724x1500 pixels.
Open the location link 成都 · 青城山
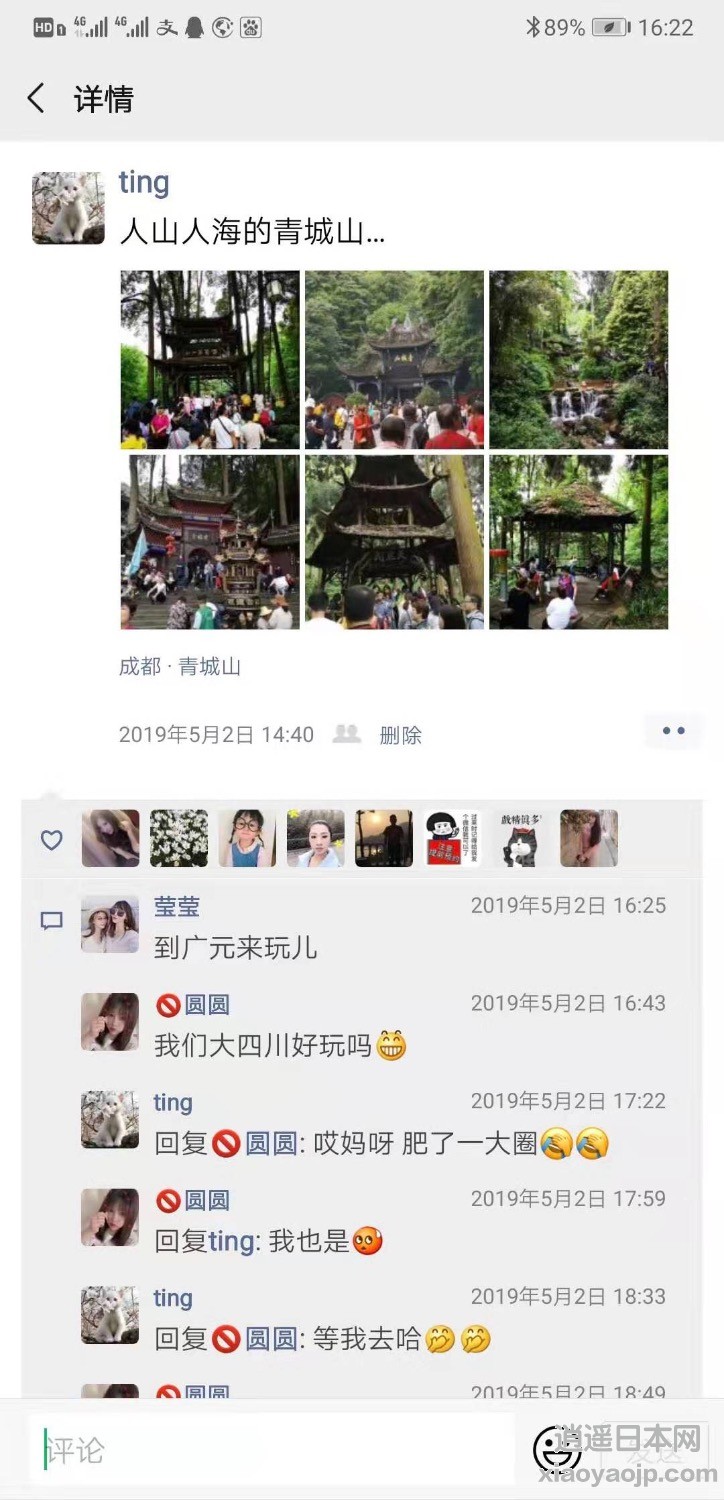180,667
